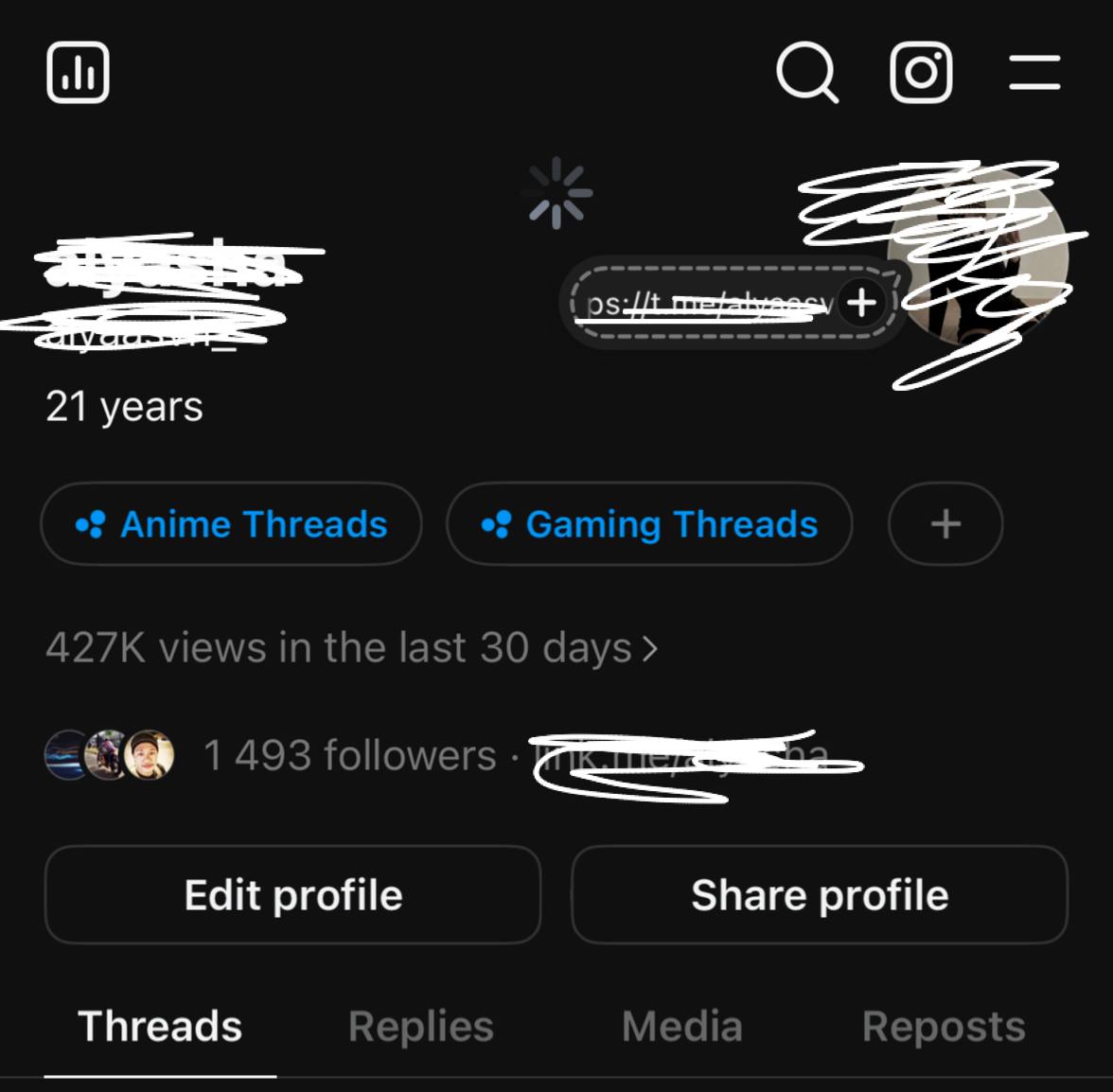
Task: Add another interest with the plus chip
Action: (945, 524)
